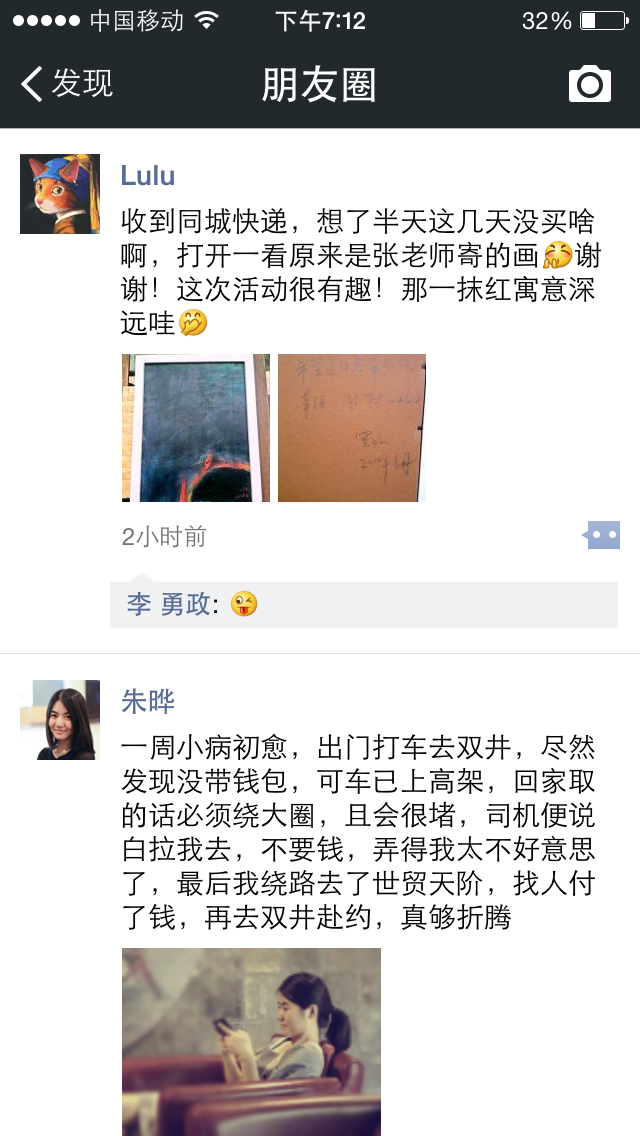
Task: Open like/comment menu on Lulu's post
Action: pos(602,536)
